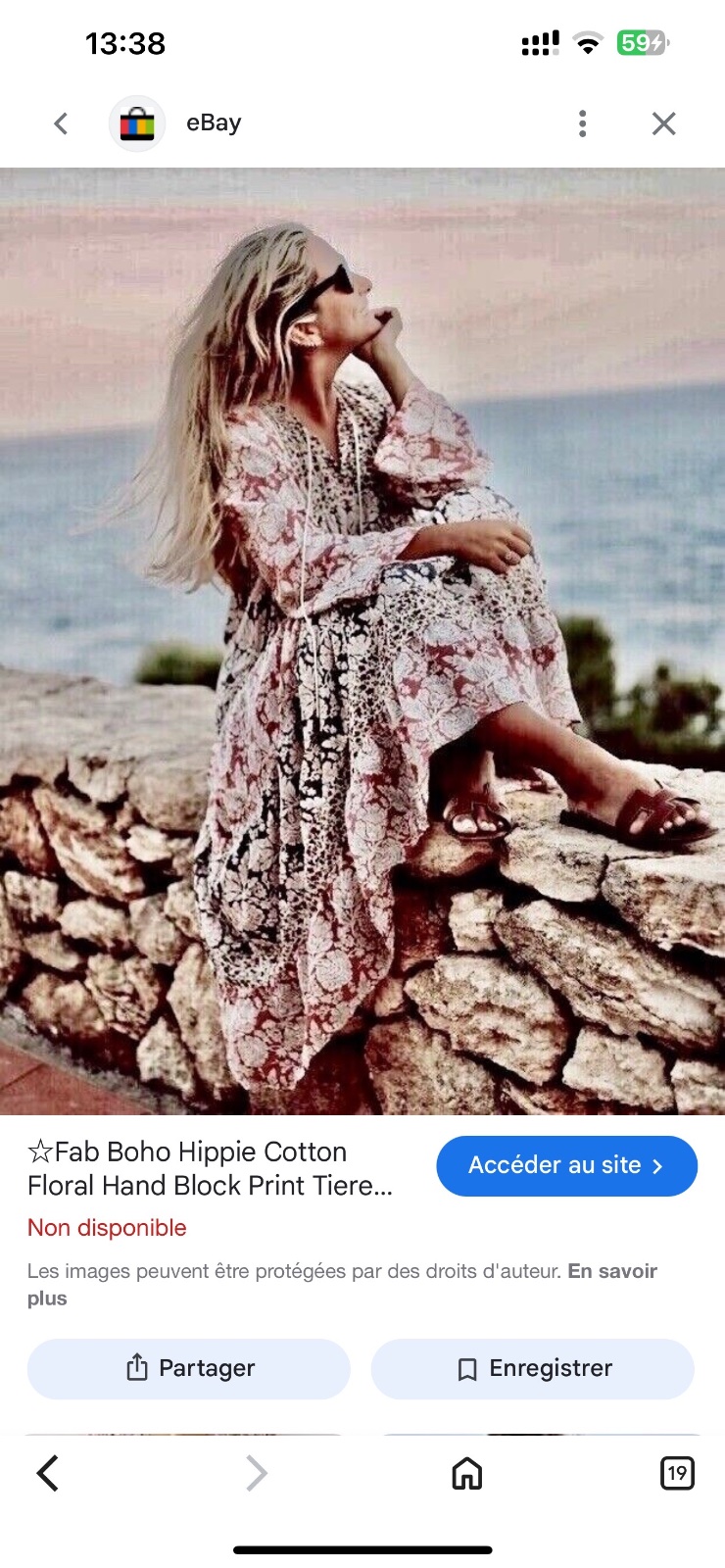Open the 19 tabs switcher
The image size is (725, 1568).
pyautogui.click(x=677, y=1473)
